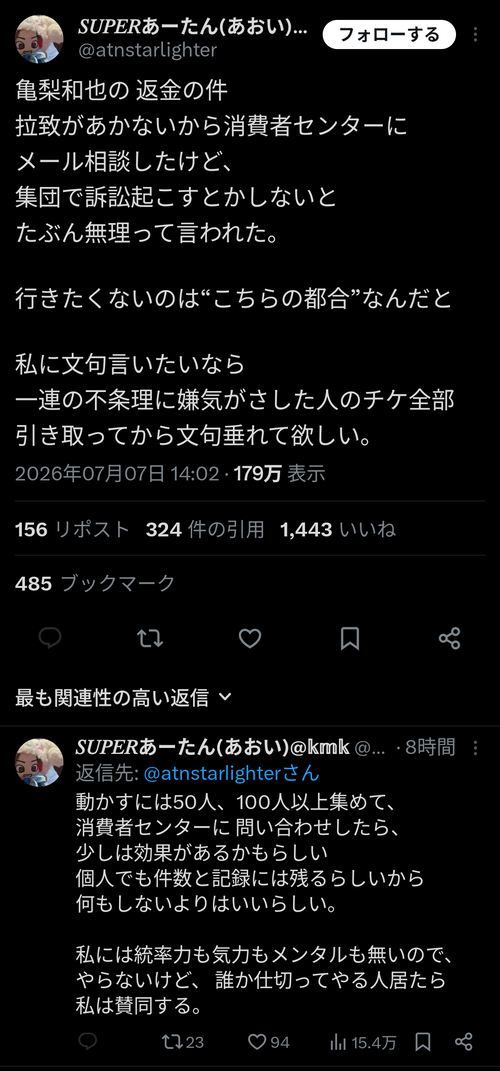The height and width of the screenshot is (1071, 500).
Task: Reply to the main post
Action: (50, 638)
